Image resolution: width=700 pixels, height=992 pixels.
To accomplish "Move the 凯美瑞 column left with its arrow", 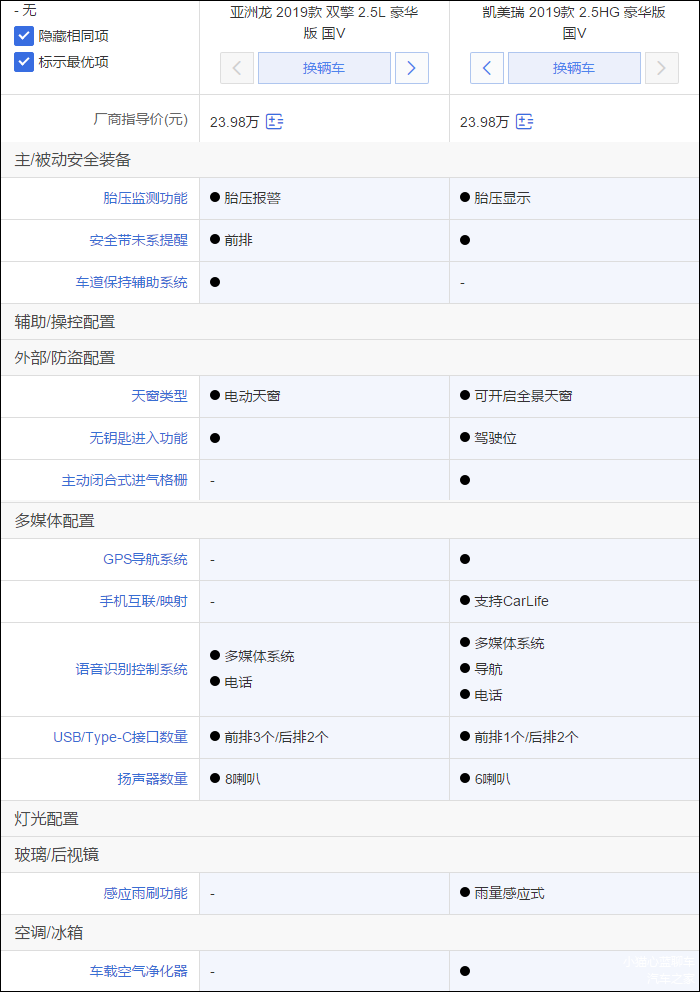I will [487, 68].
